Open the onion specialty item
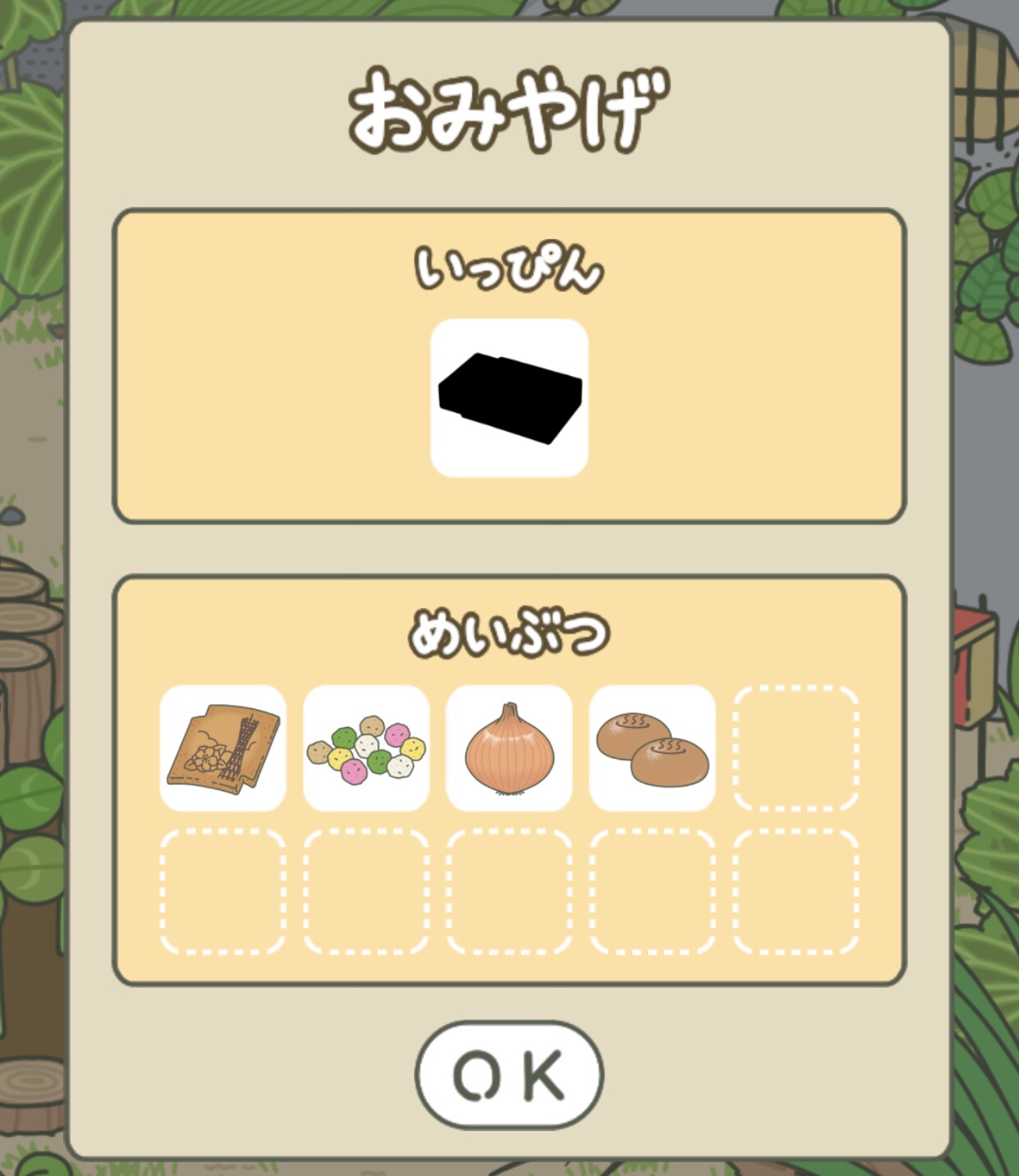 click(x=509, y=748)
